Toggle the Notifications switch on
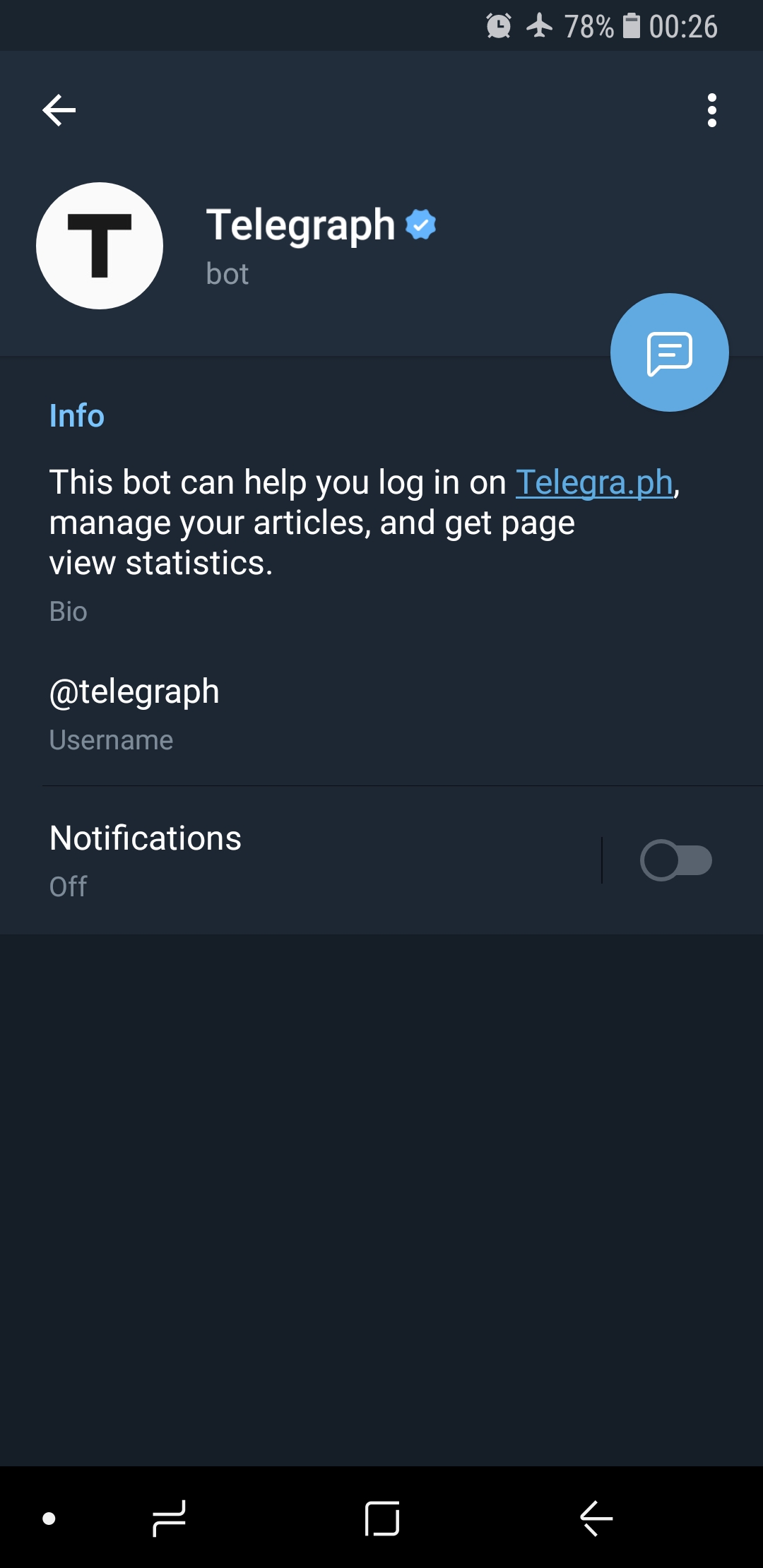 pyautogui.click(x=676, y=860)
